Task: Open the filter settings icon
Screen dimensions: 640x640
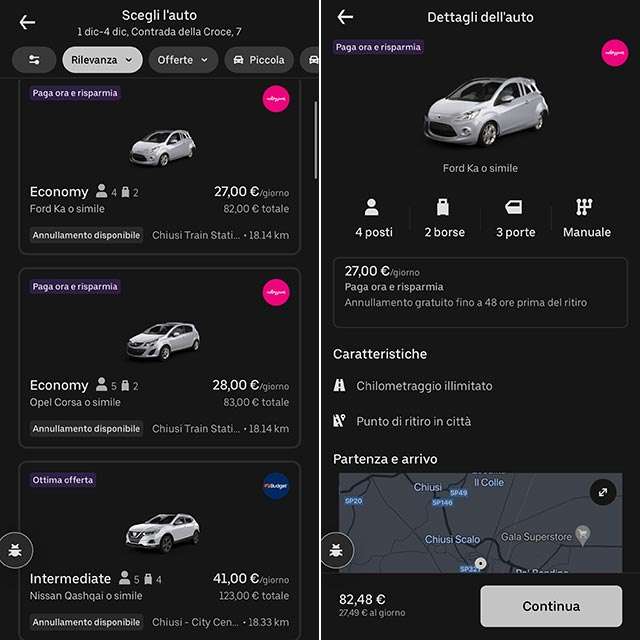Action: point(34,60)
